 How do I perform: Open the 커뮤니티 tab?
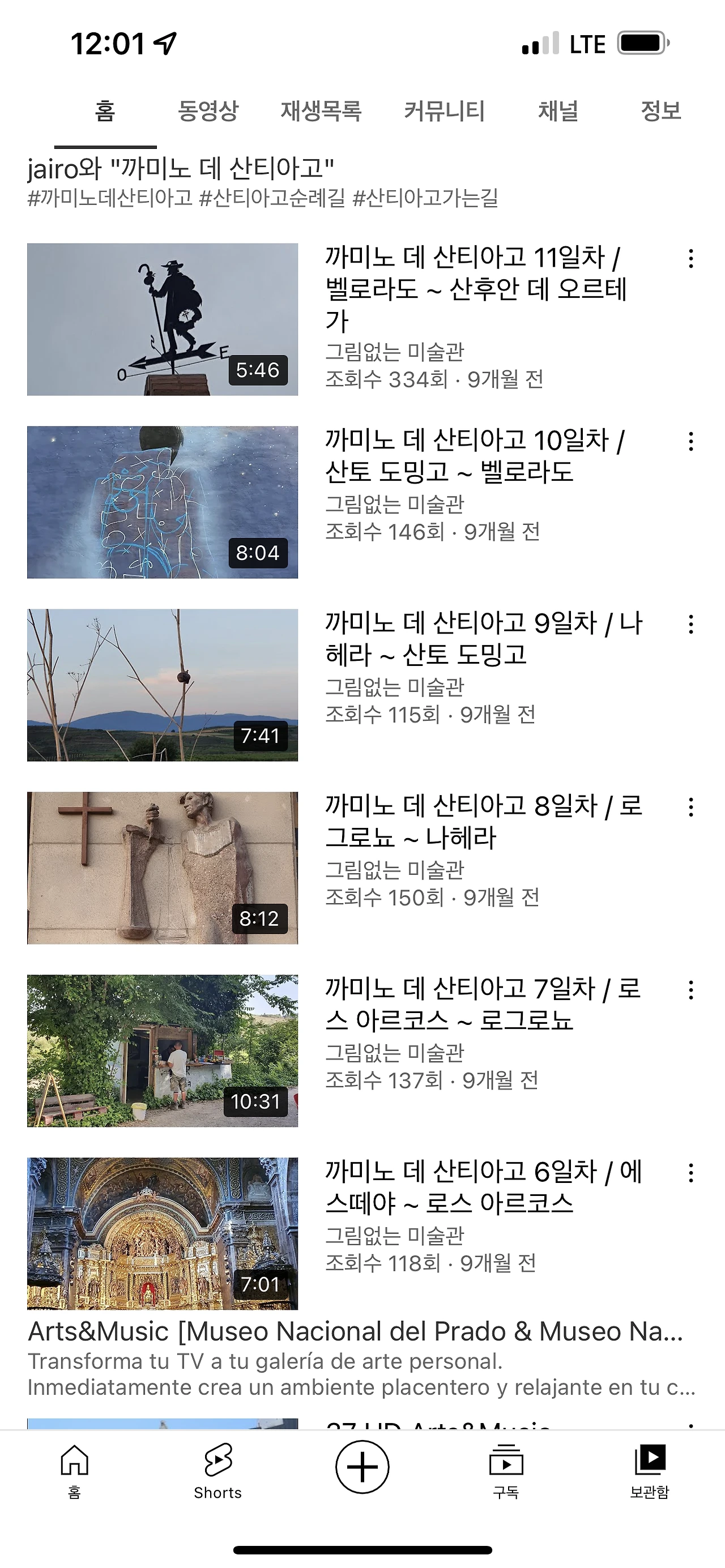[445, 111]
